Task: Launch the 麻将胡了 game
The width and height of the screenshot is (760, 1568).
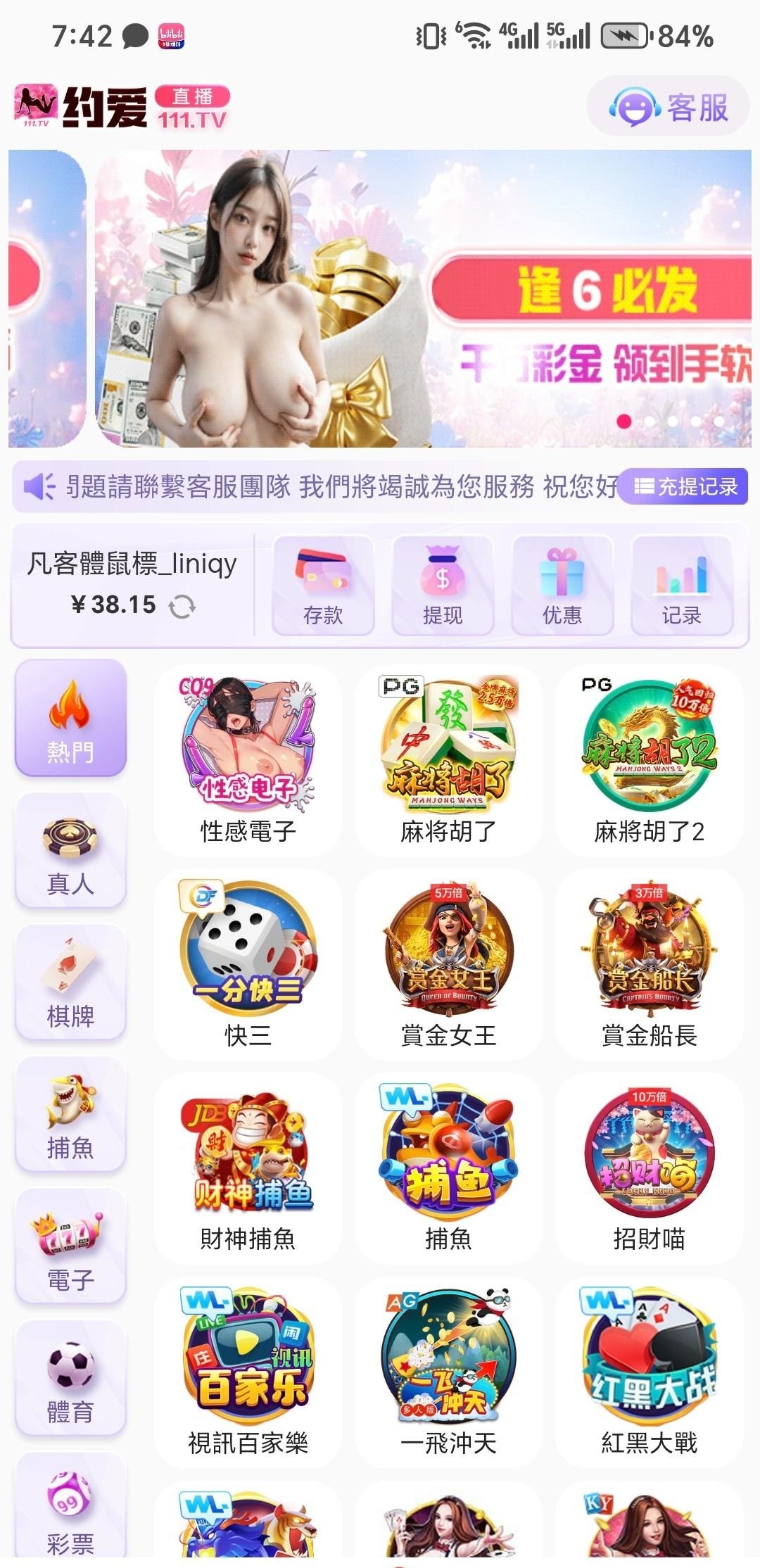Action: click(448, 760)
